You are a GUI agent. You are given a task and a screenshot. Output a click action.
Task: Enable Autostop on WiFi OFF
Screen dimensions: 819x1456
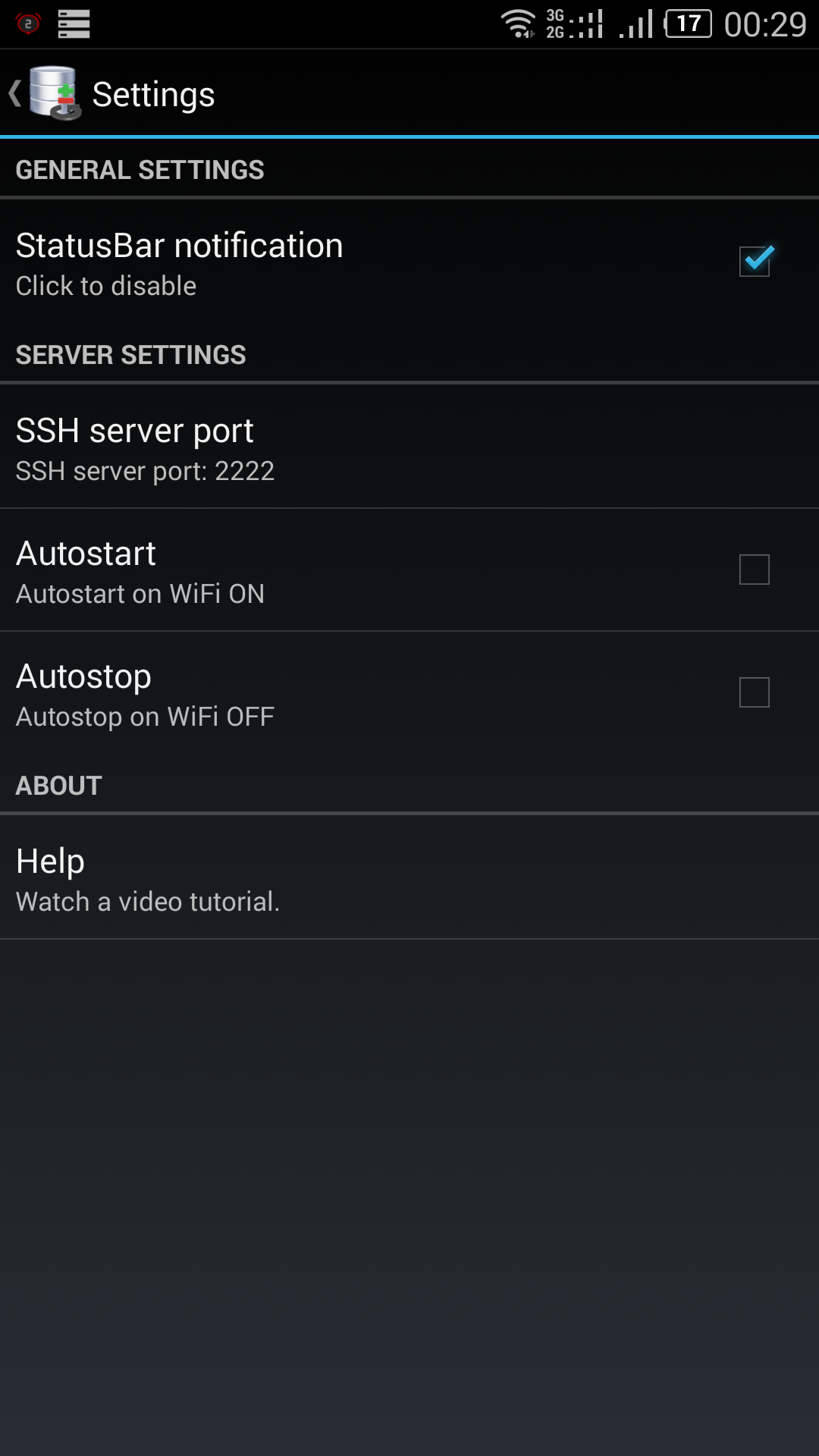pyautogui.click(x=755, y=692)
